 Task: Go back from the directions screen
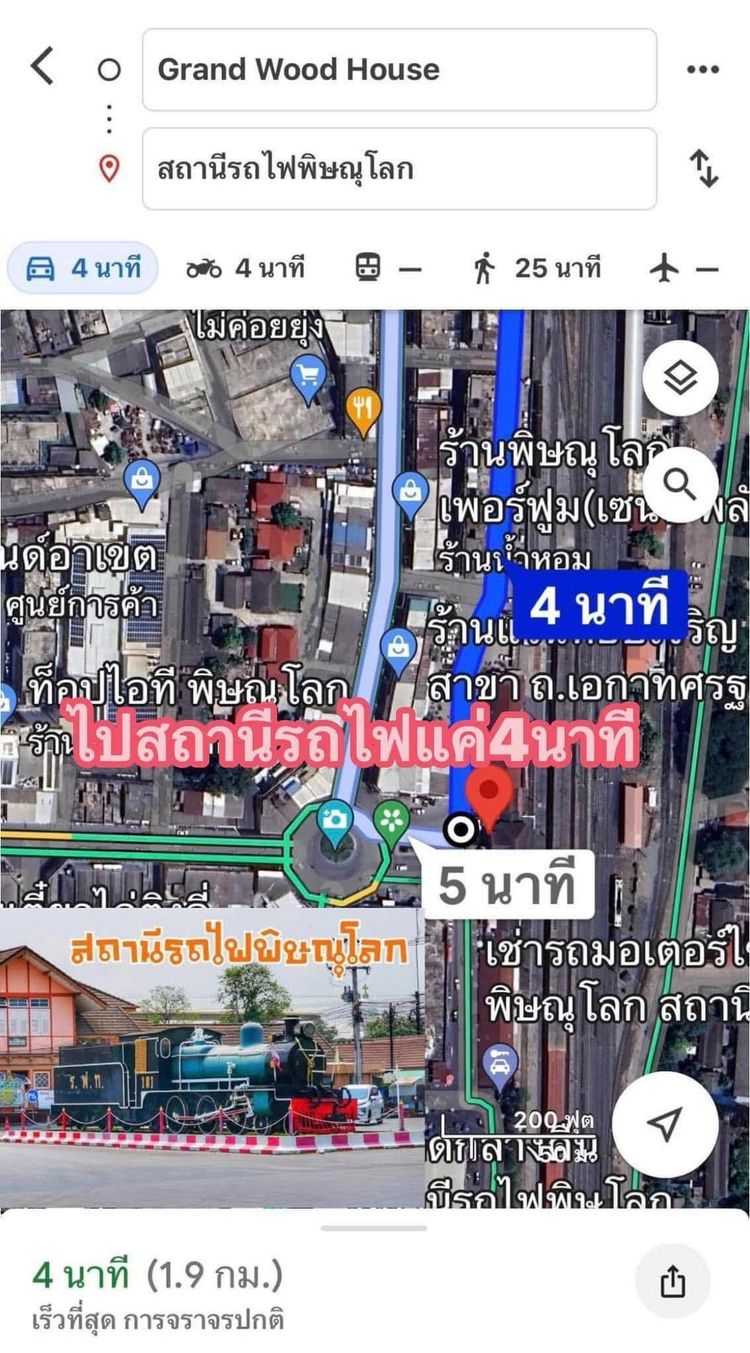coord(42,68)
